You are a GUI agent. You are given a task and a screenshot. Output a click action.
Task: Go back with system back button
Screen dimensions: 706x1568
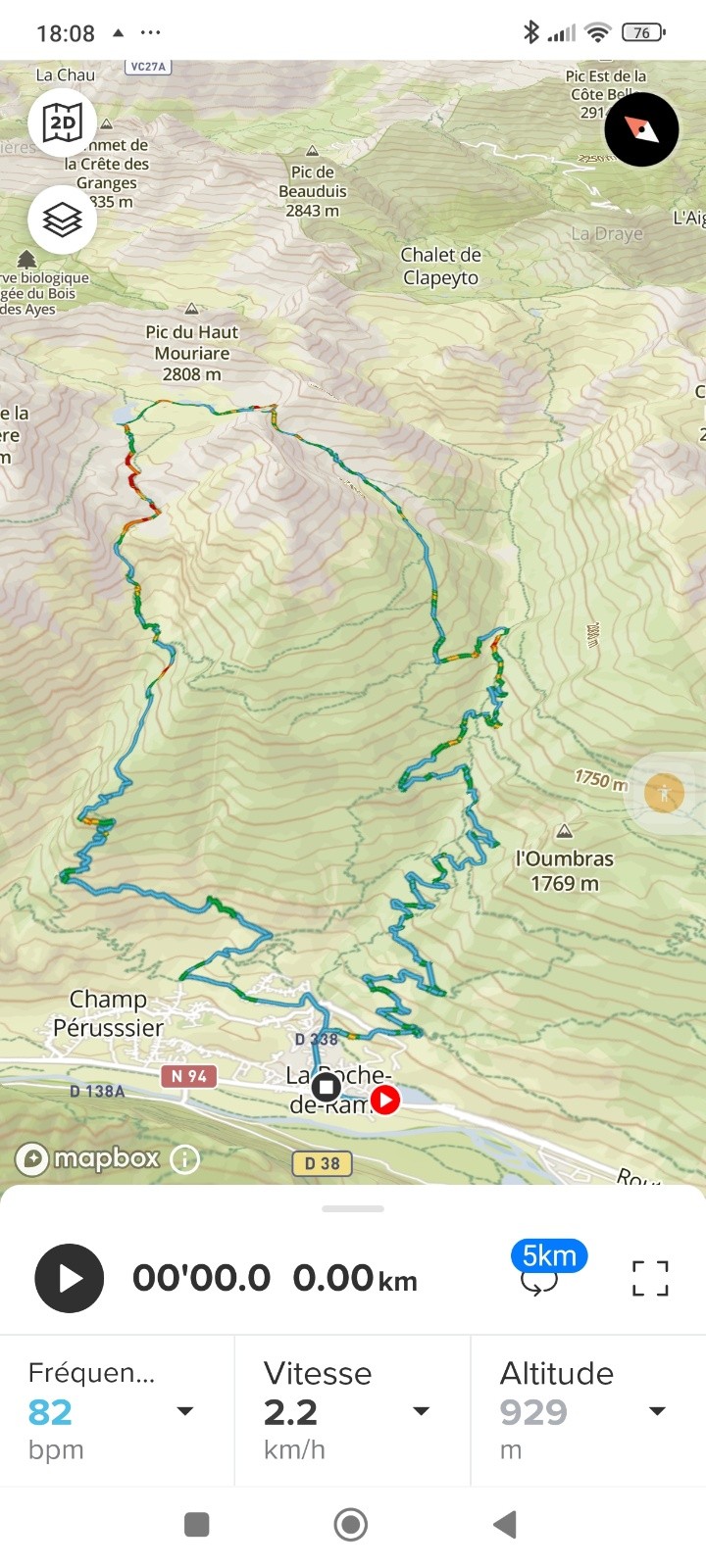[505, 1524]
